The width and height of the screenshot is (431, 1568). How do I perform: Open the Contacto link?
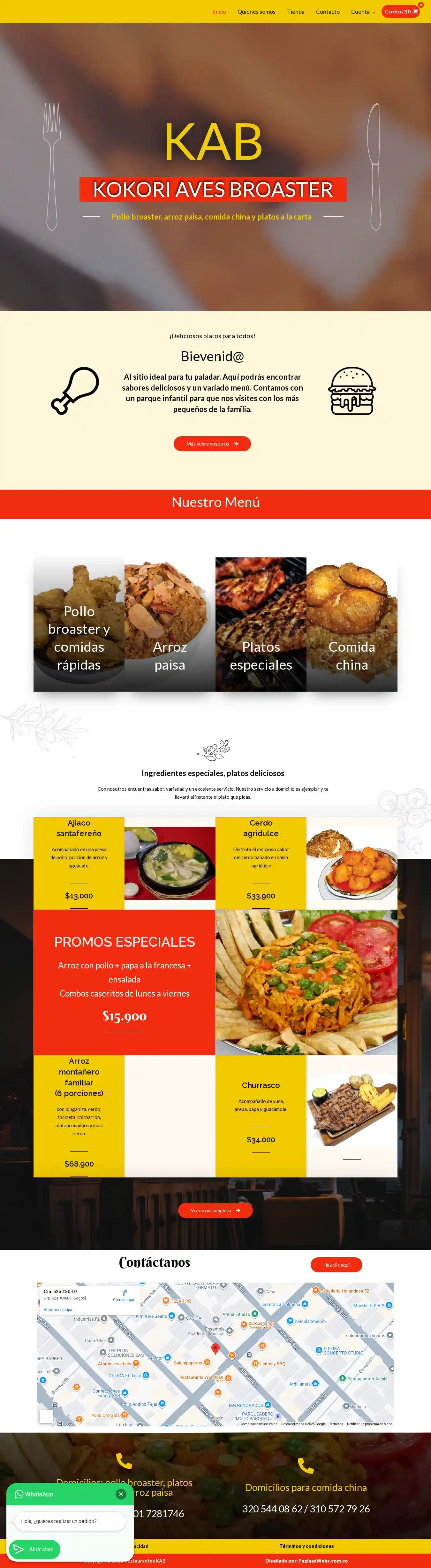[x=328, y=12]
